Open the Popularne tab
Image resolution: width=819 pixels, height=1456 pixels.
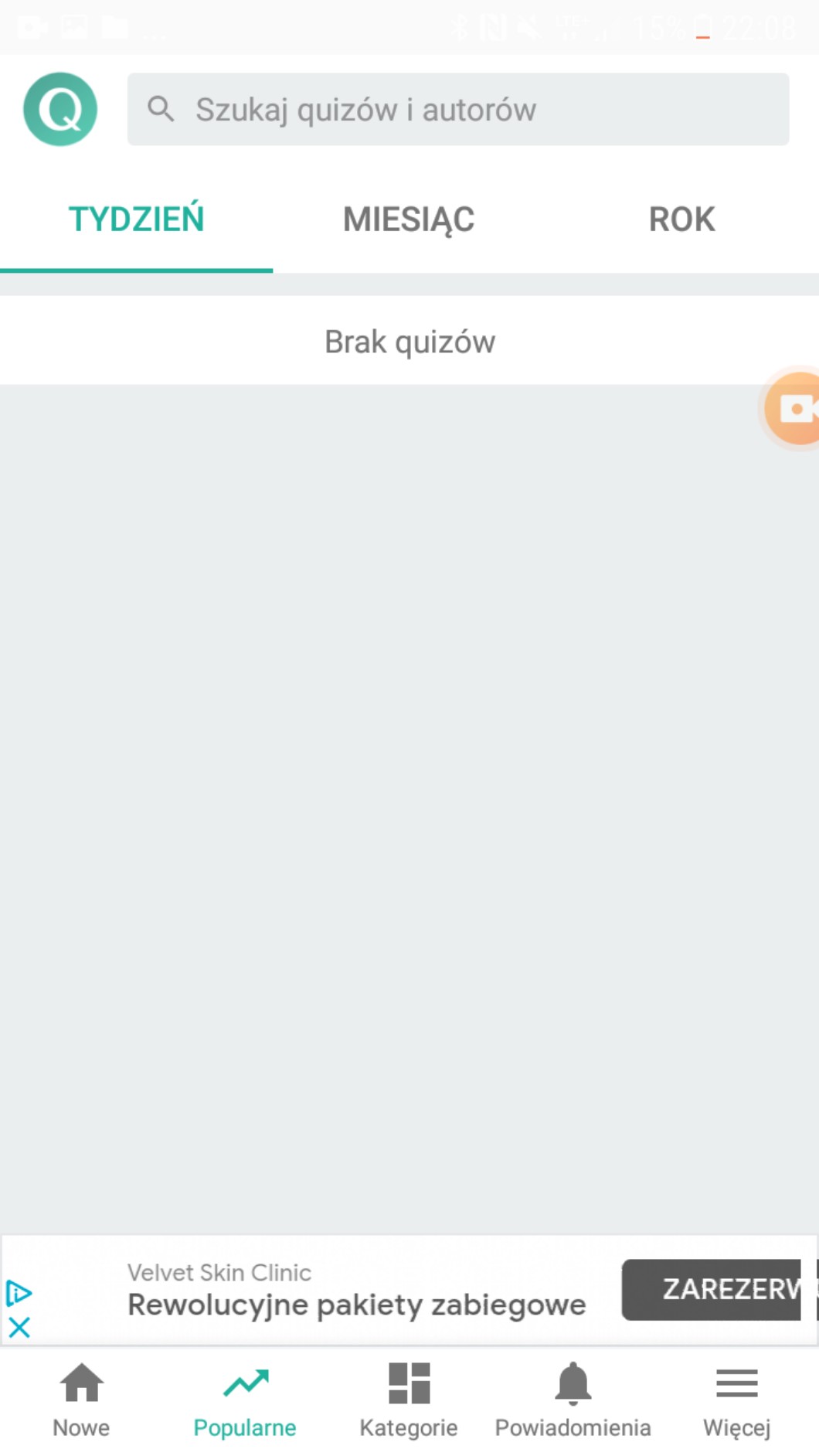coord(245,1400)
